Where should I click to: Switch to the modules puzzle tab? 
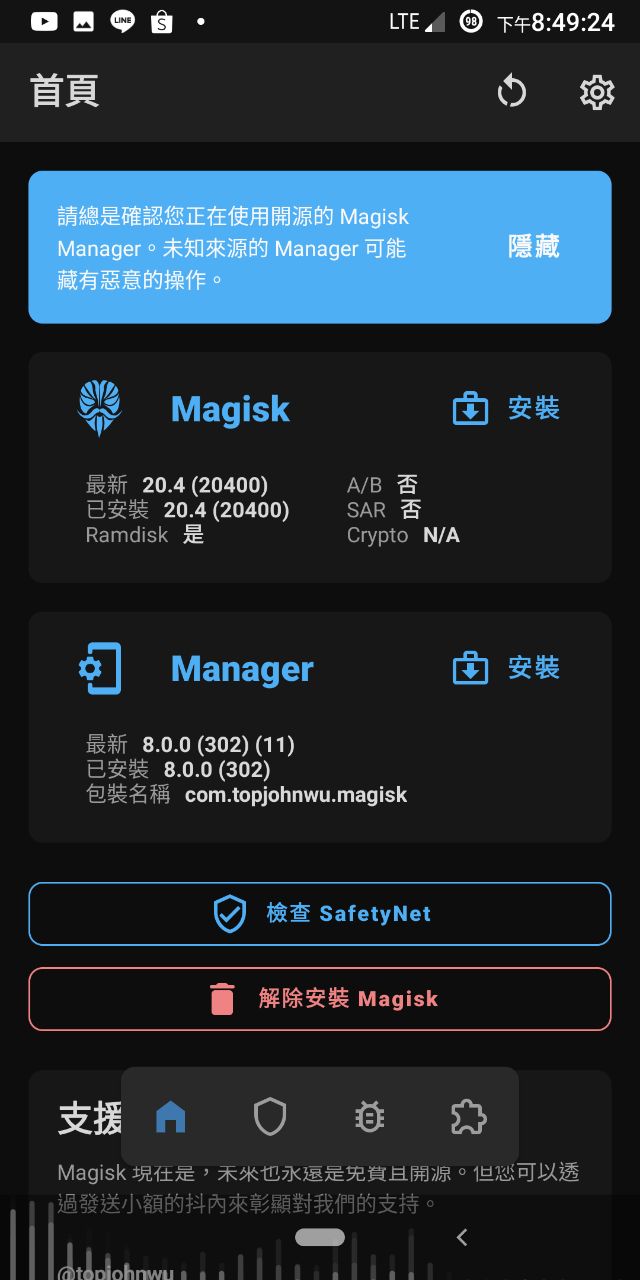[x=468, y=1116]
